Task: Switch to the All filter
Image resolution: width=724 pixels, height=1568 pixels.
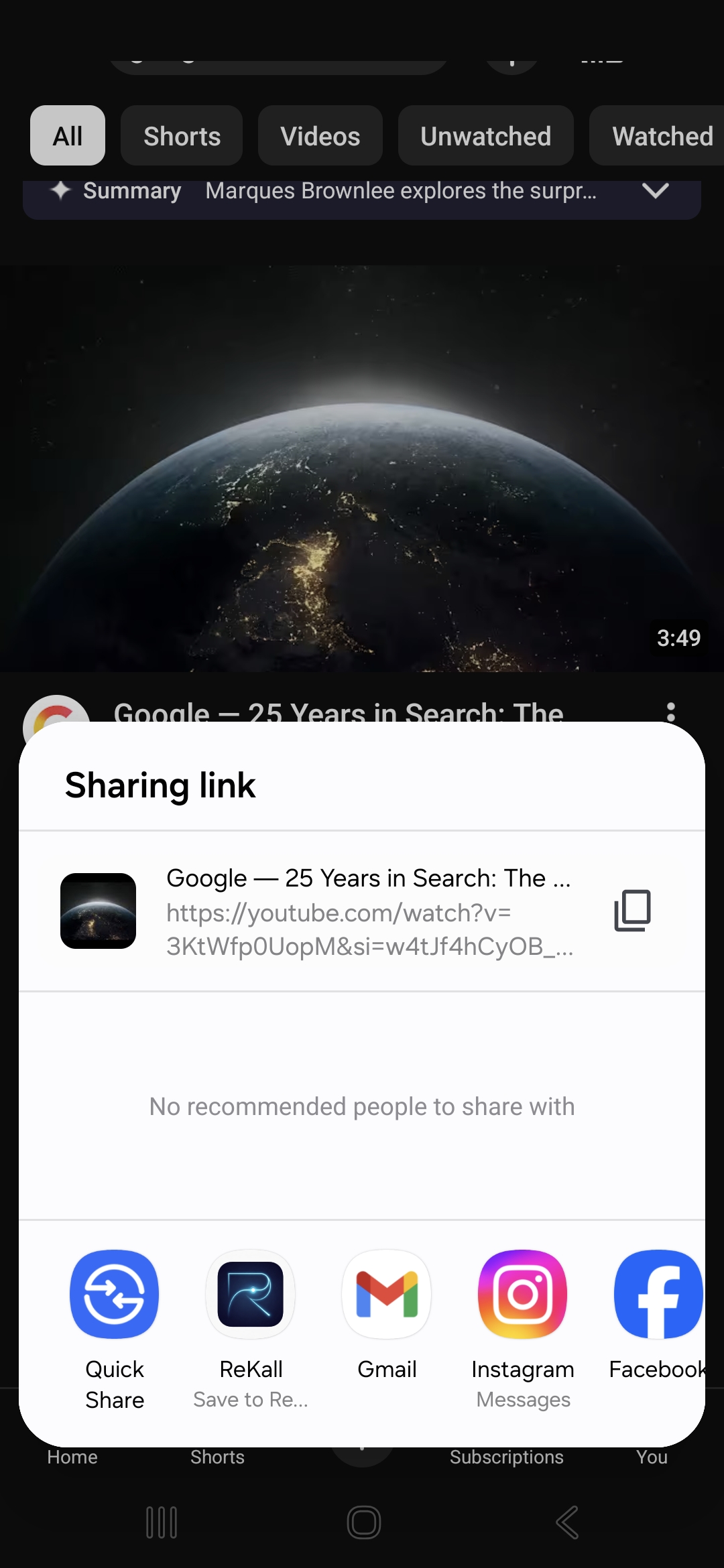Action: click(x=66, y=135)
